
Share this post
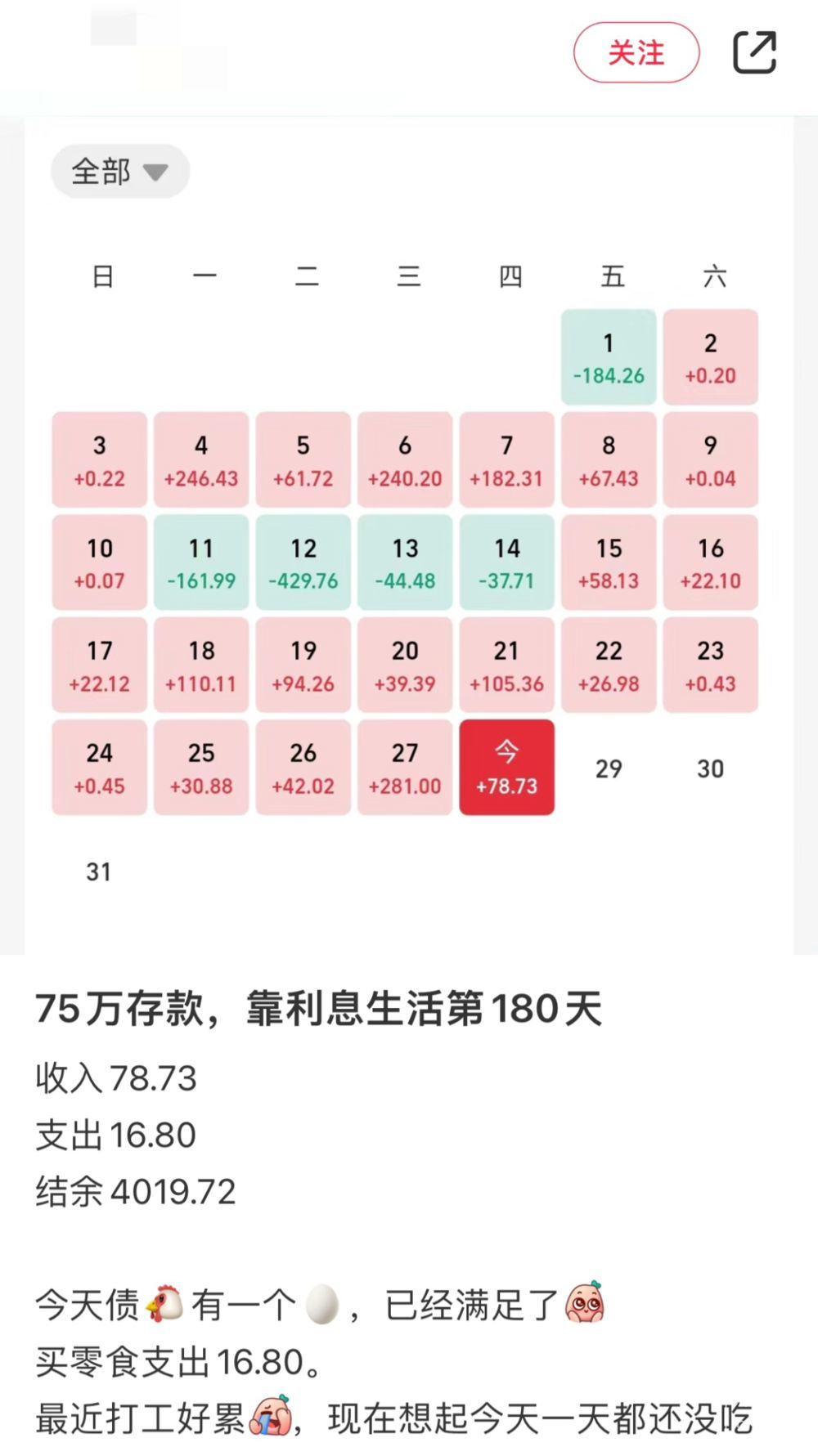tap(753, 53)
